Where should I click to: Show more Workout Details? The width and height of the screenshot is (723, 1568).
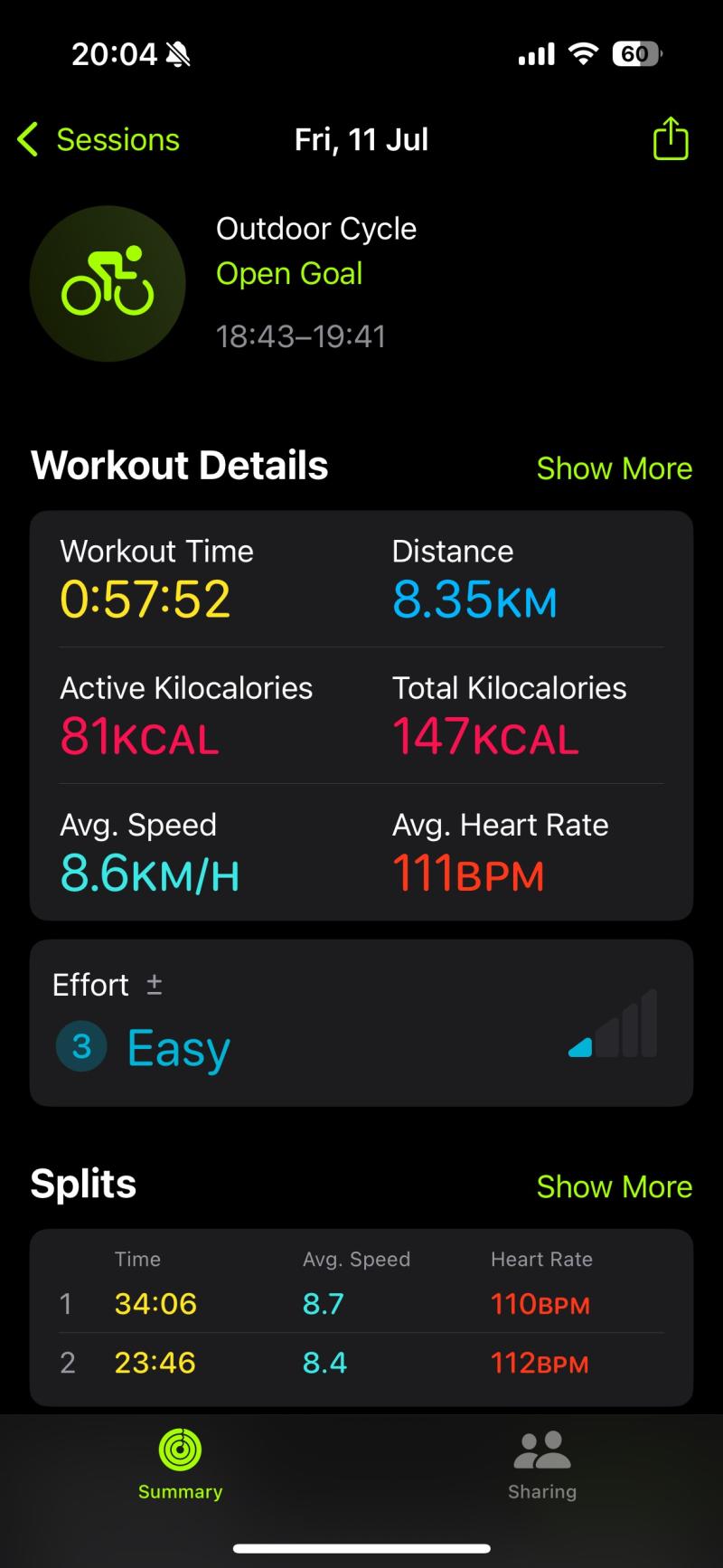point(615,468)
